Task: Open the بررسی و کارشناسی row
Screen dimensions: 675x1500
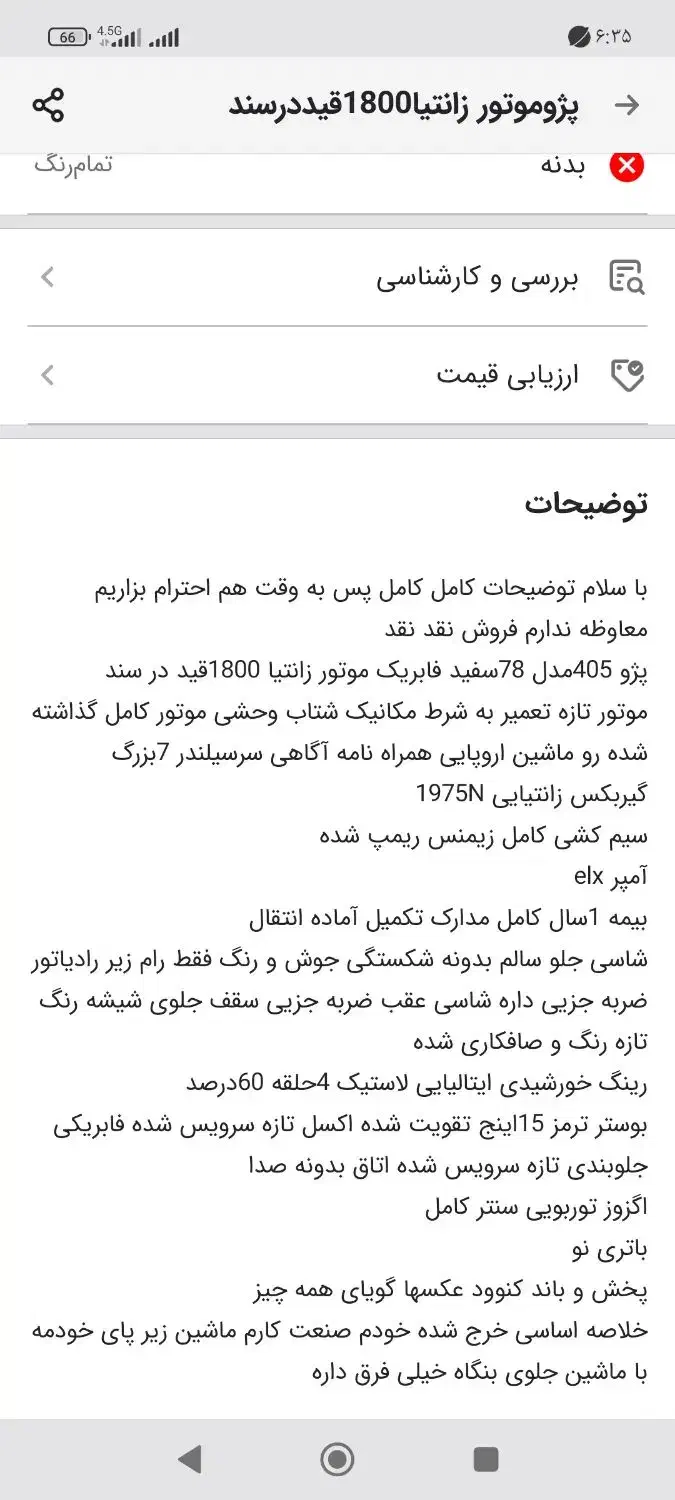Action: [337, 277]
